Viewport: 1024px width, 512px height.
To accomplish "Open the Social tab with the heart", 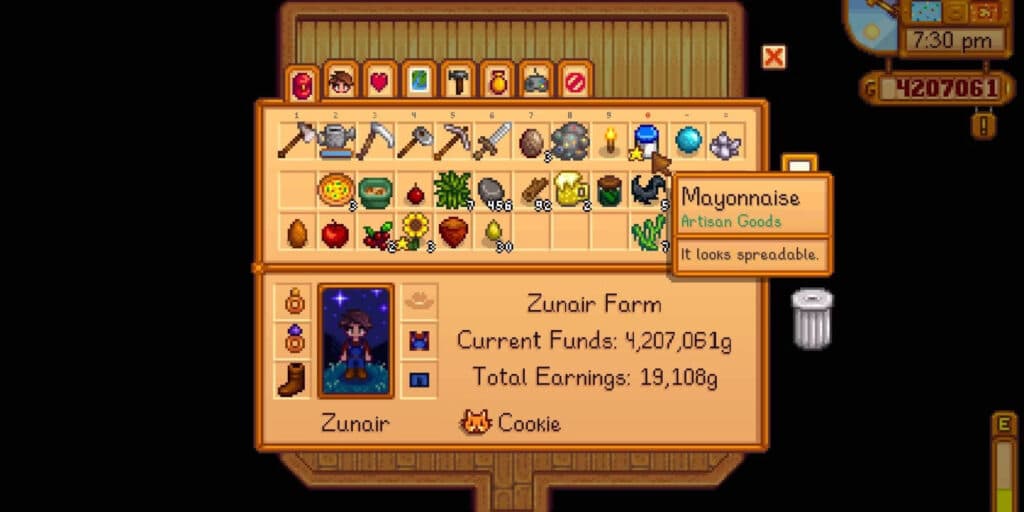I will pos(380,83).
